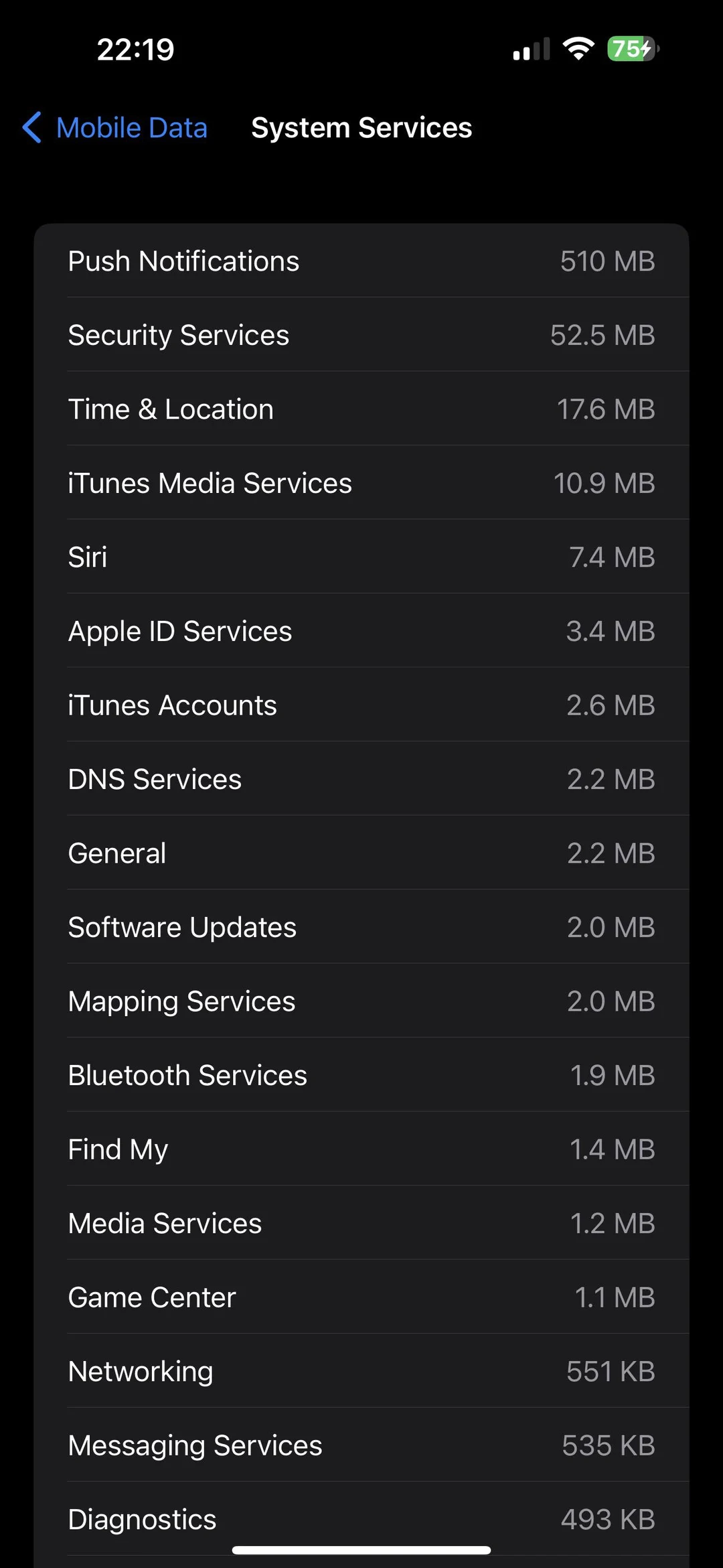Tap the Time & Location entry
This screenshot has height=1568, width=723.
361,409
